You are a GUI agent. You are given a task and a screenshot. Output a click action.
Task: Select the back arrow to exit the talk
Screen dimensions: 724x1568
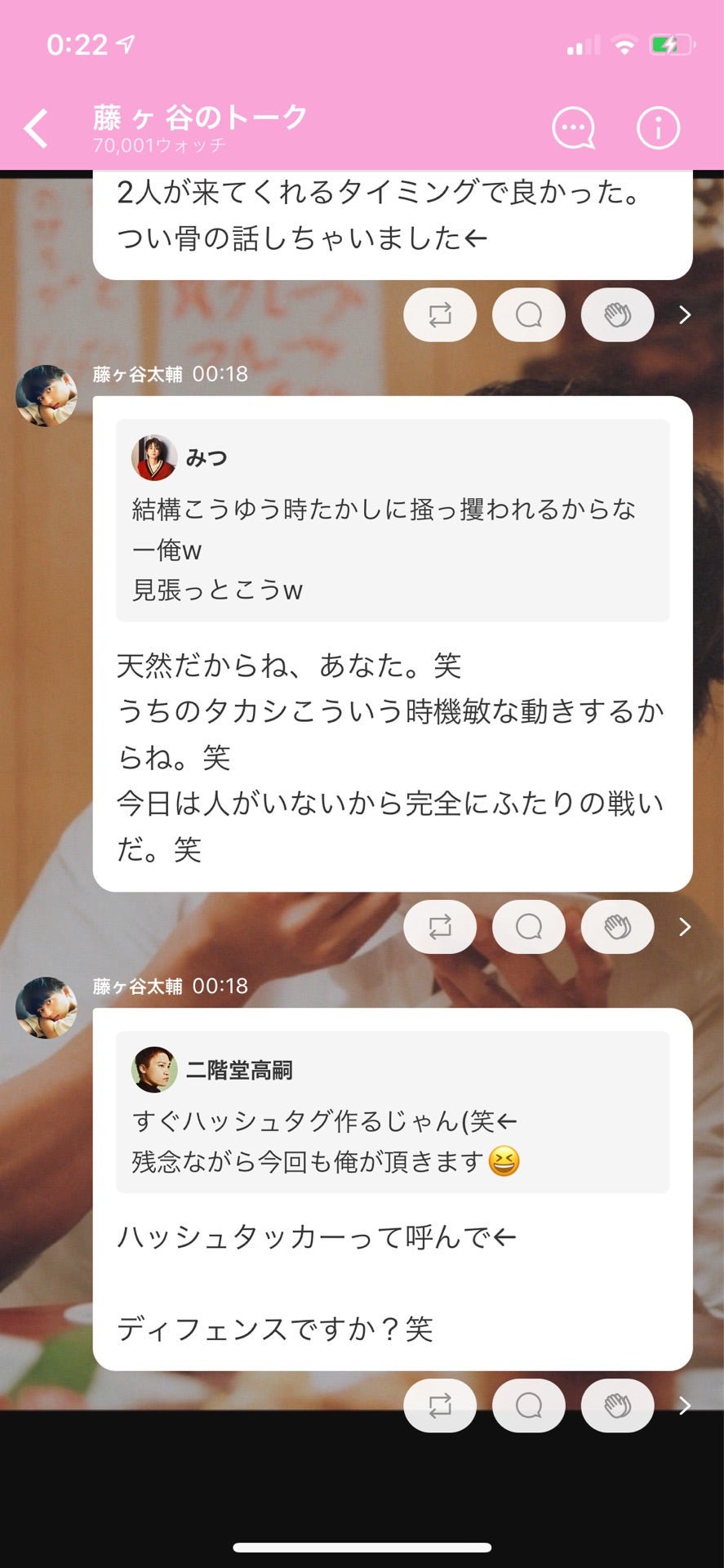(35, 127)
